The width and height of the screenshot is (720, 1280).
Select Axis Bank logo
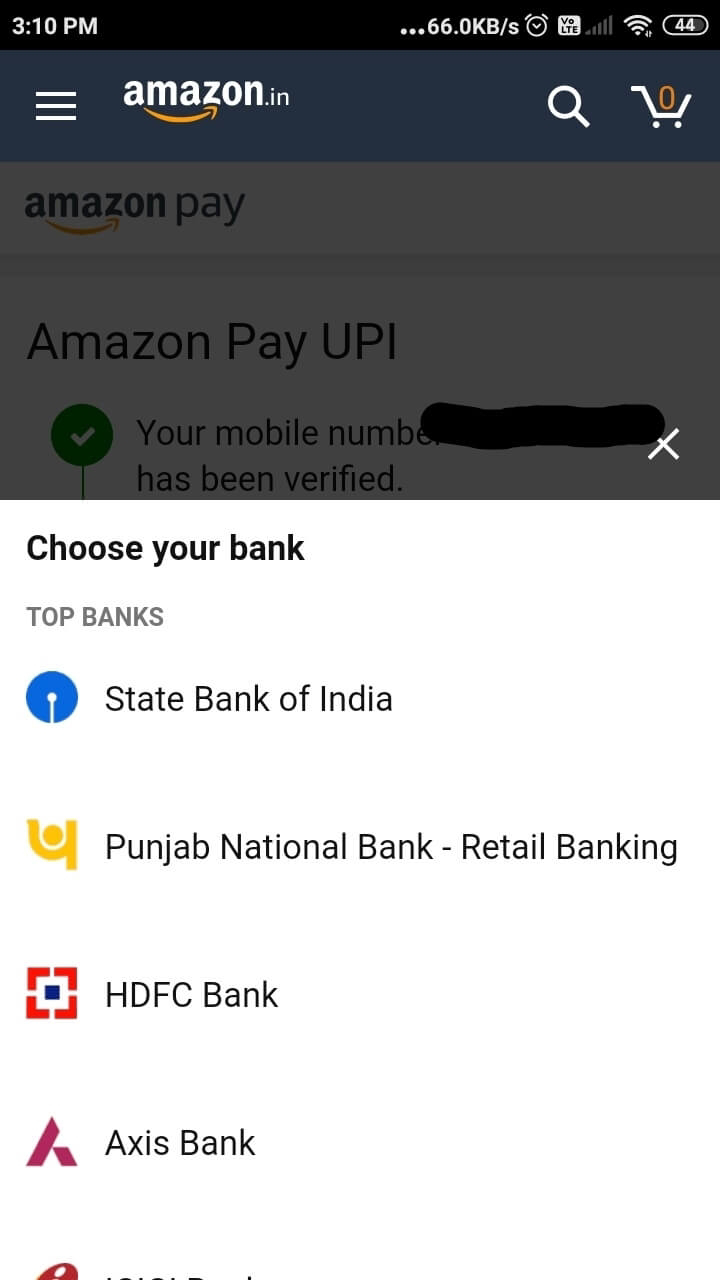click(50, 1141)
